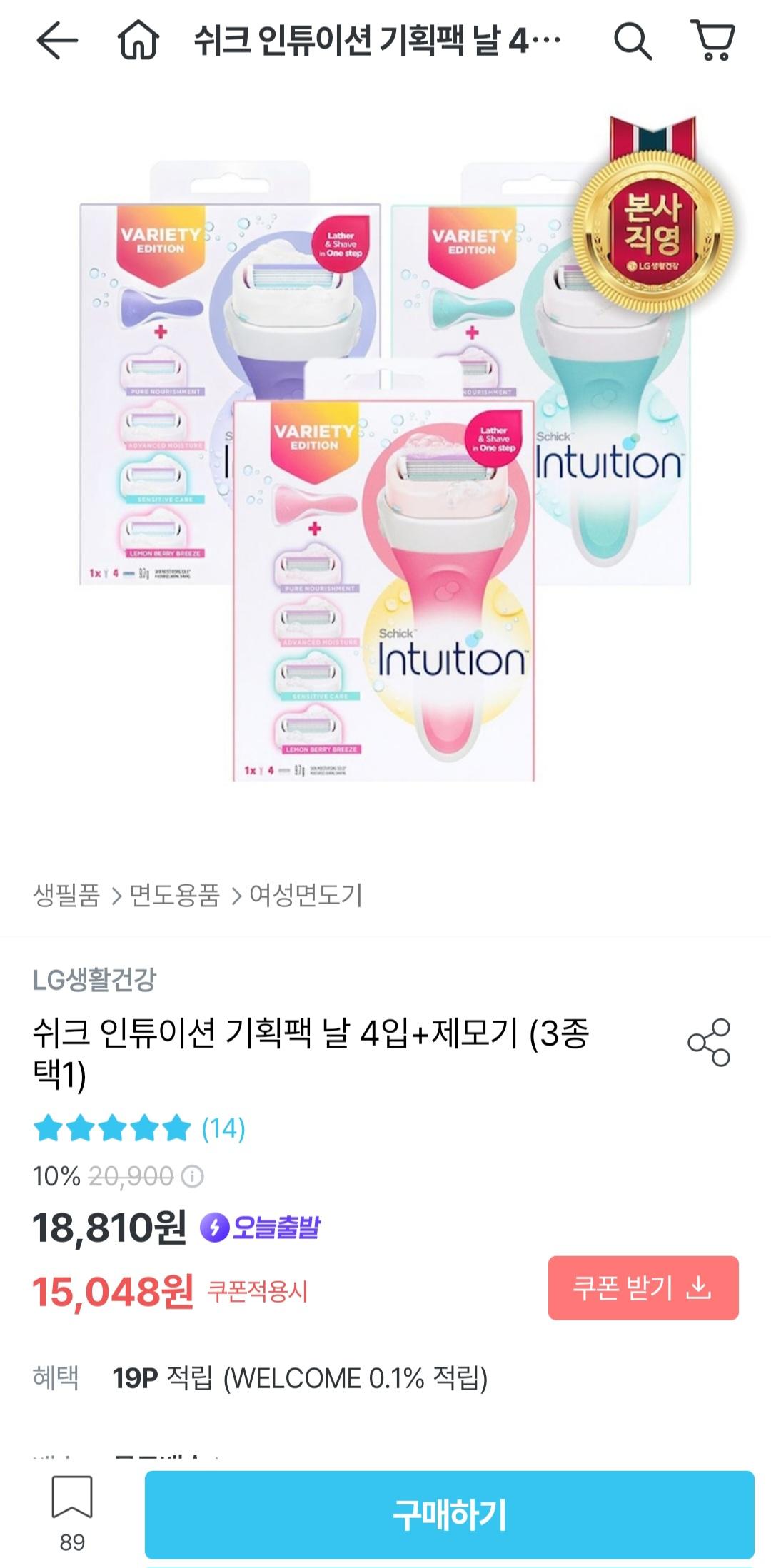Image resolution: width=771 pixels, height=1568 pixels.
Task: Open the 생필품 category breadcrumb
Action: [x=66, y=895]
